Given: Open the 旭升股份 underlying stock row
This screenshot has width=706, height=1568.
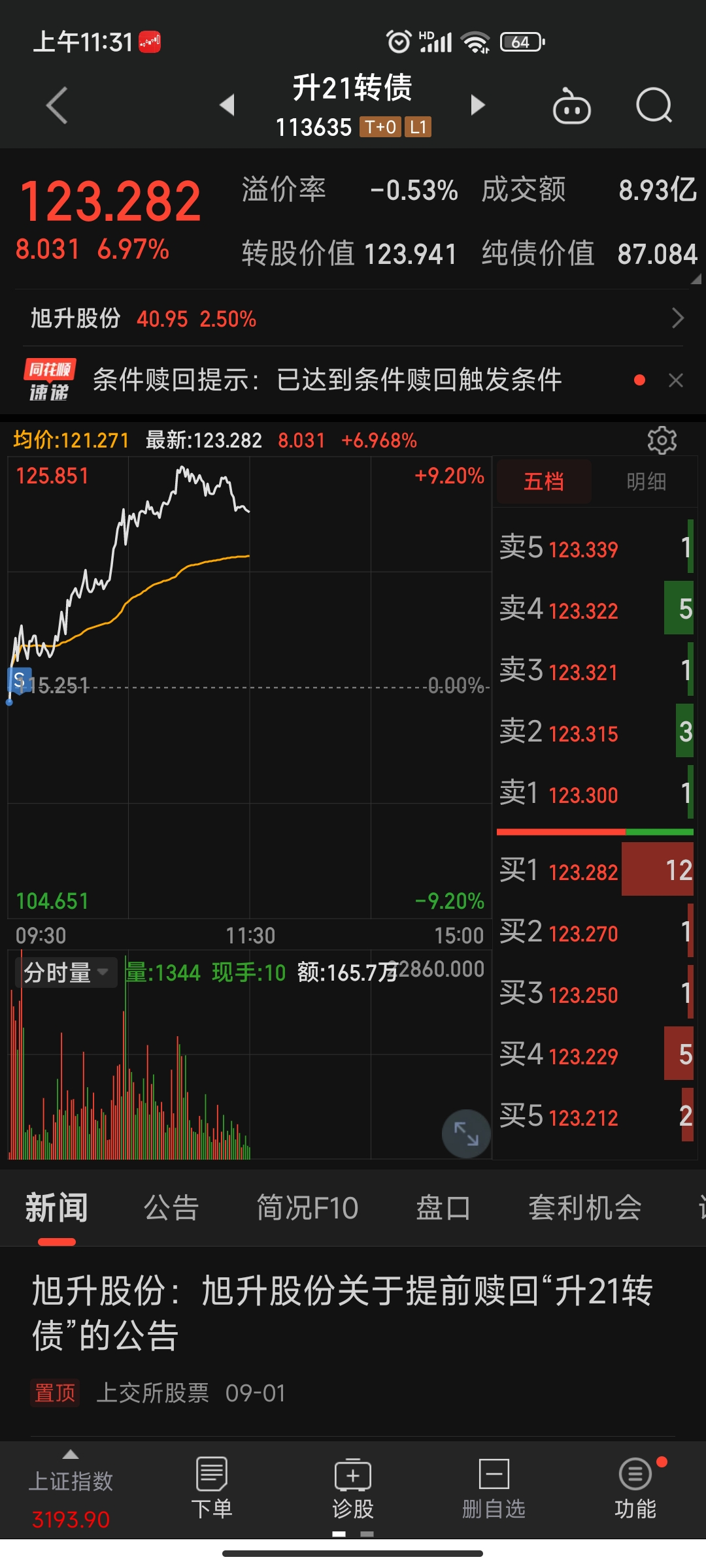Looking at the screenshot, I should click(353, 319).
